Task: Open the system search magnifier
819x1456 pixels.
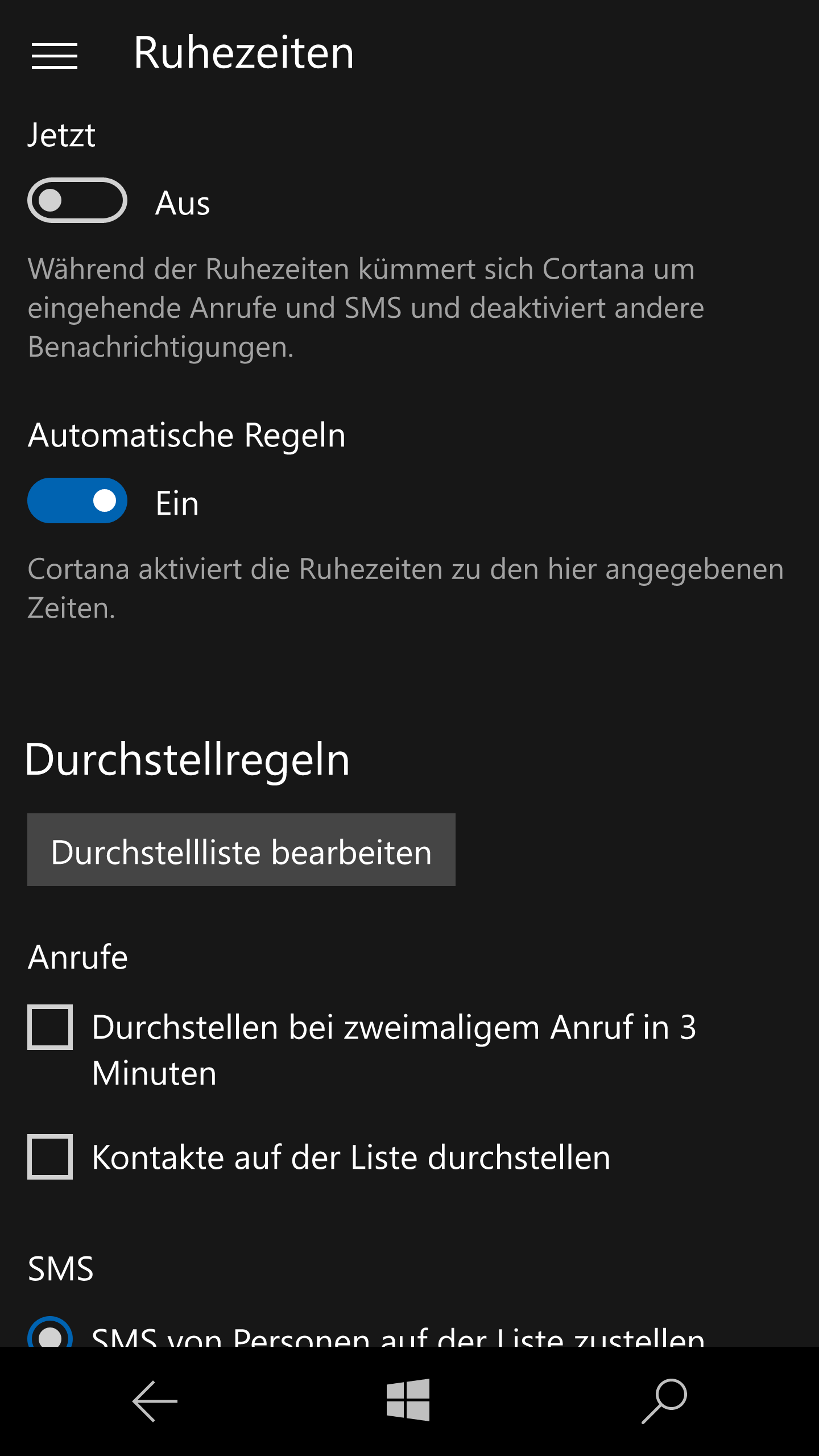Action: pyautogui.click(x=664, y=1401)
